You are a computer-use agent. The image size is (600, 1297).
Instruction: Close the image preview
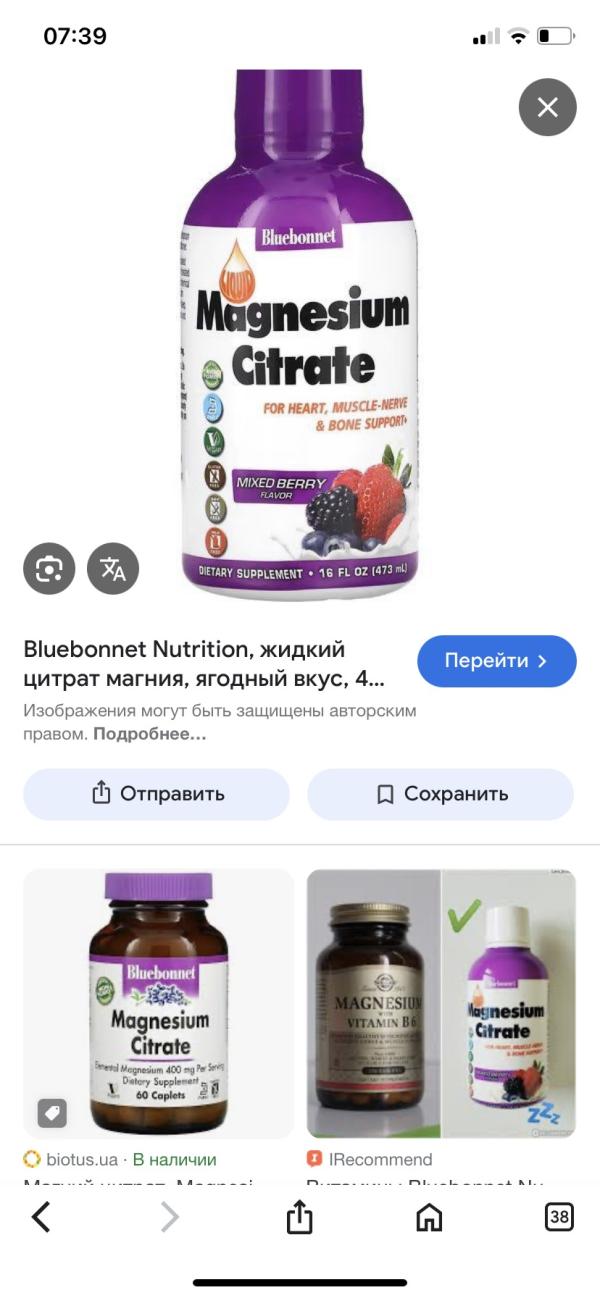point(547,107)
